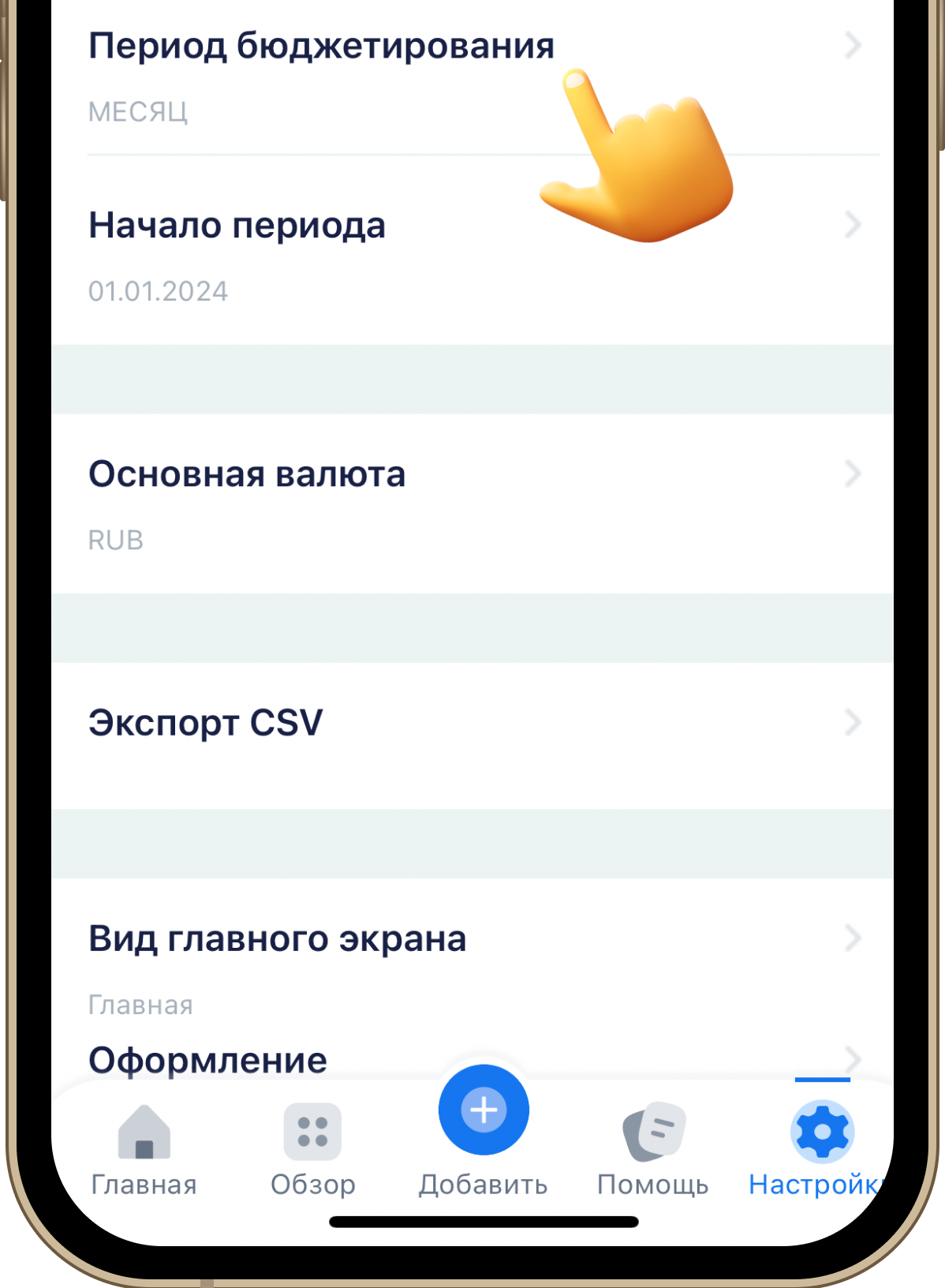Open the Оформление settings row

click(207, 1060)
